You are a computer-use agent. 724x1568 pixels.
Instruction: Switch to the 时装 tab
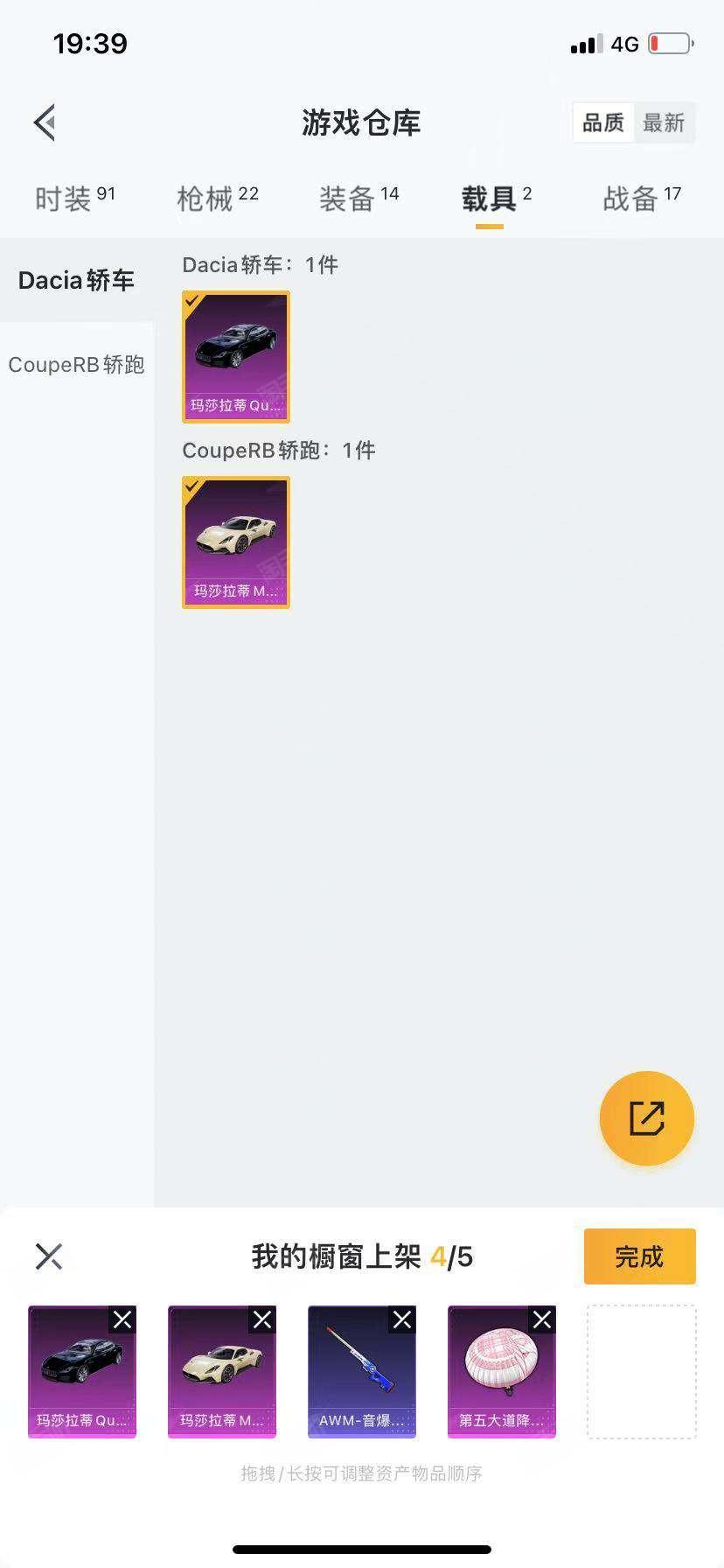[x=75, y=199]
